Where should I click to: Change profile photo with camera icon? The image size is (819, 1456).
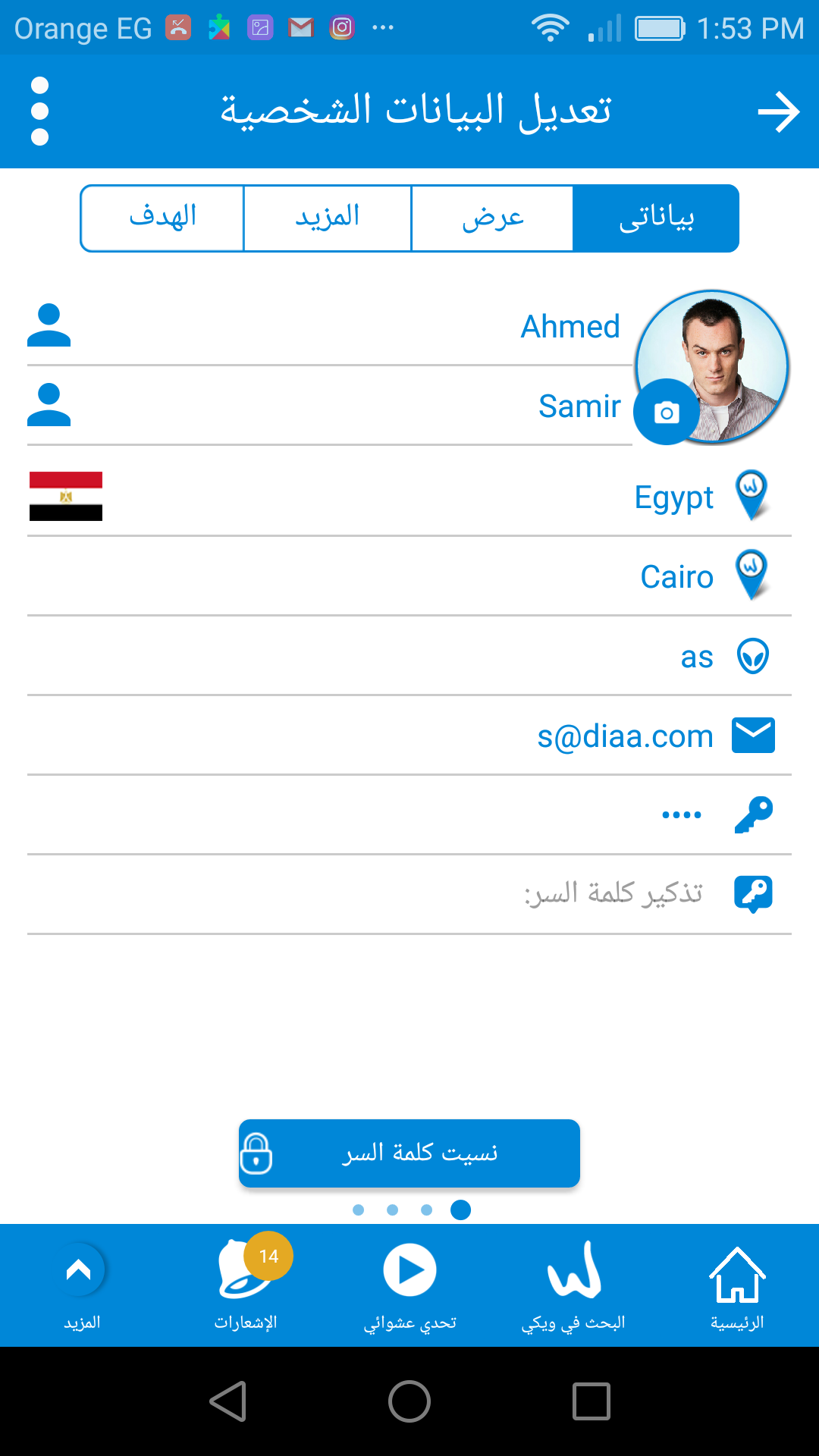click(x=667, y=412)
